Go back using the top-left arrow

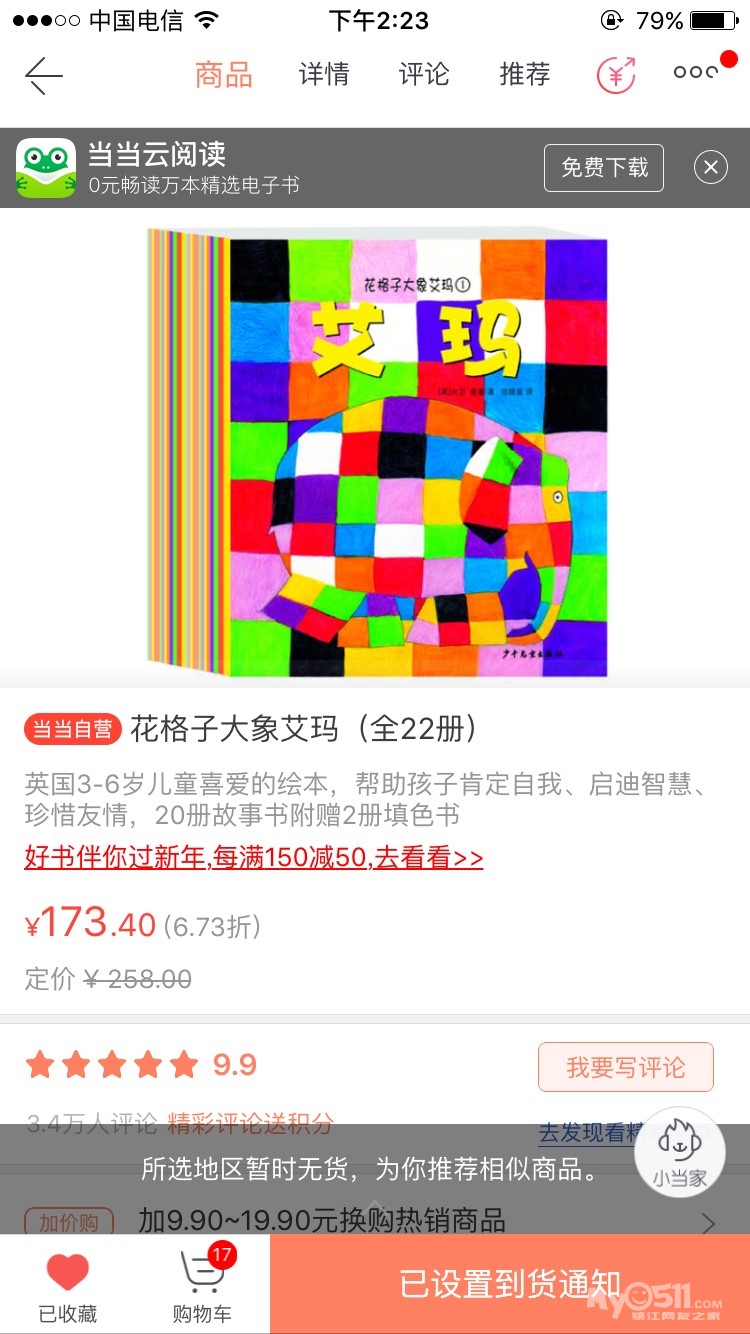click(x=44, y=75)
